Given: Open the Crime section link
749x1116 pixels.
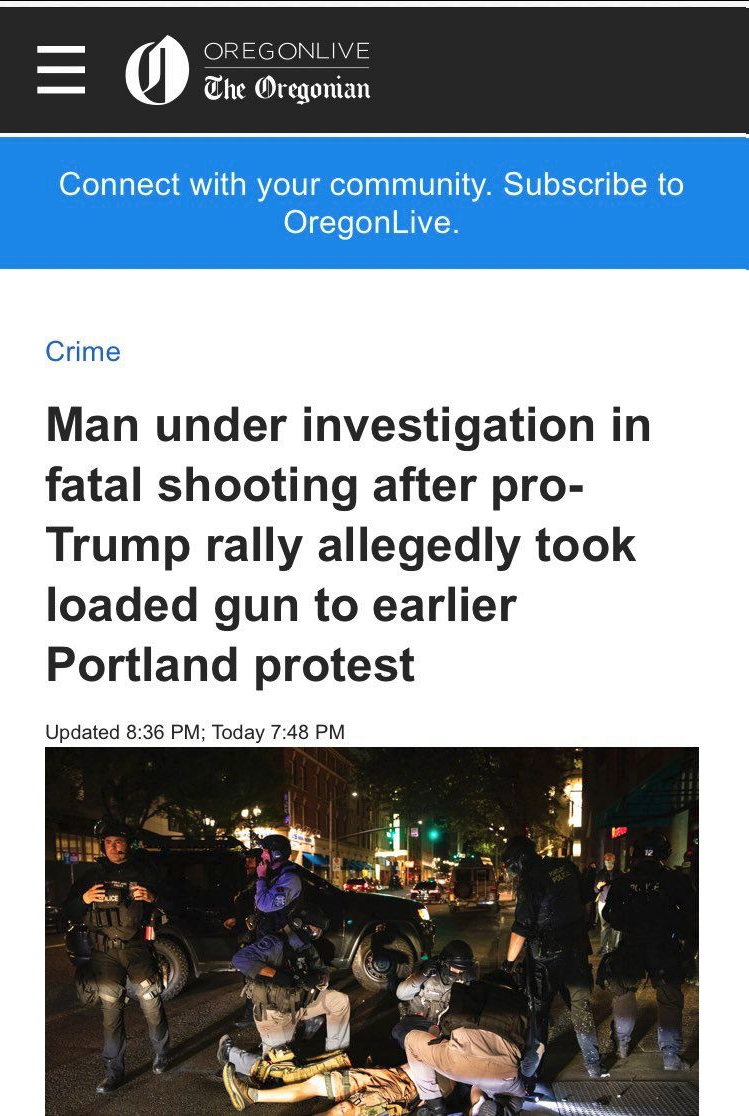Looking at the screenshot, I should tap(83, 352).
